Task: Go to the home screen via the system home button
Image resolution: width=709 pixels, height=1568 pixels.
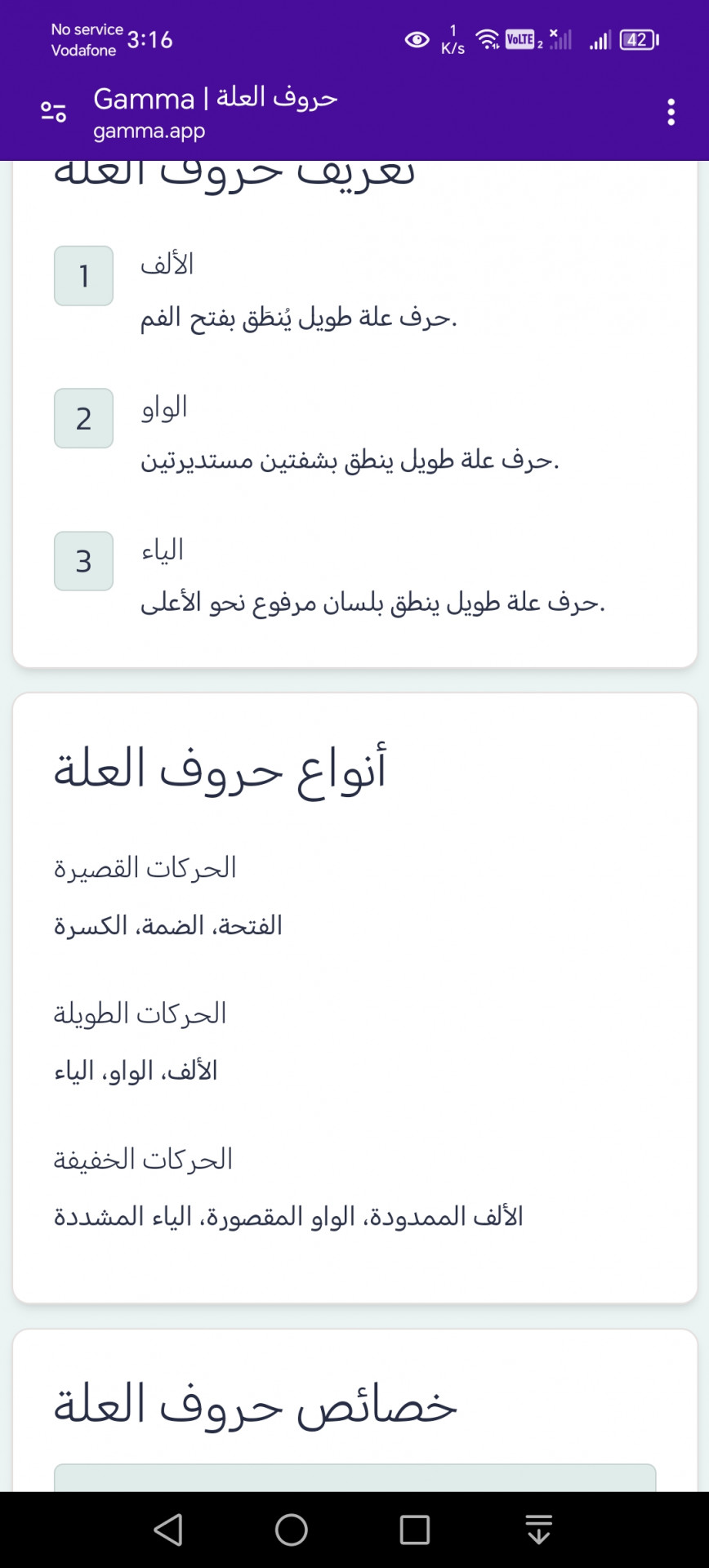Action: point(292,1530)
